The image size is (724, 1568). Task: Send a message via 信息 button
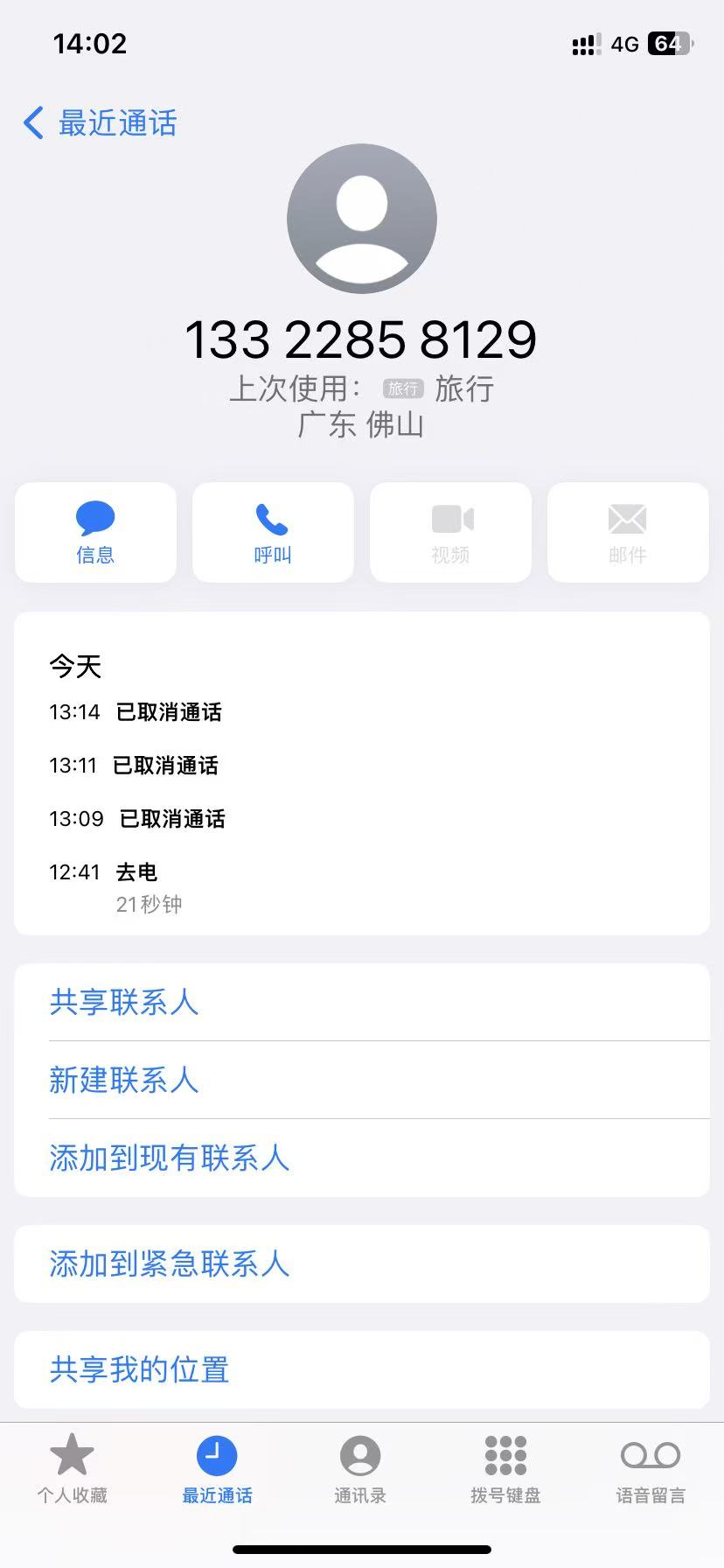[x=95, y=532]
